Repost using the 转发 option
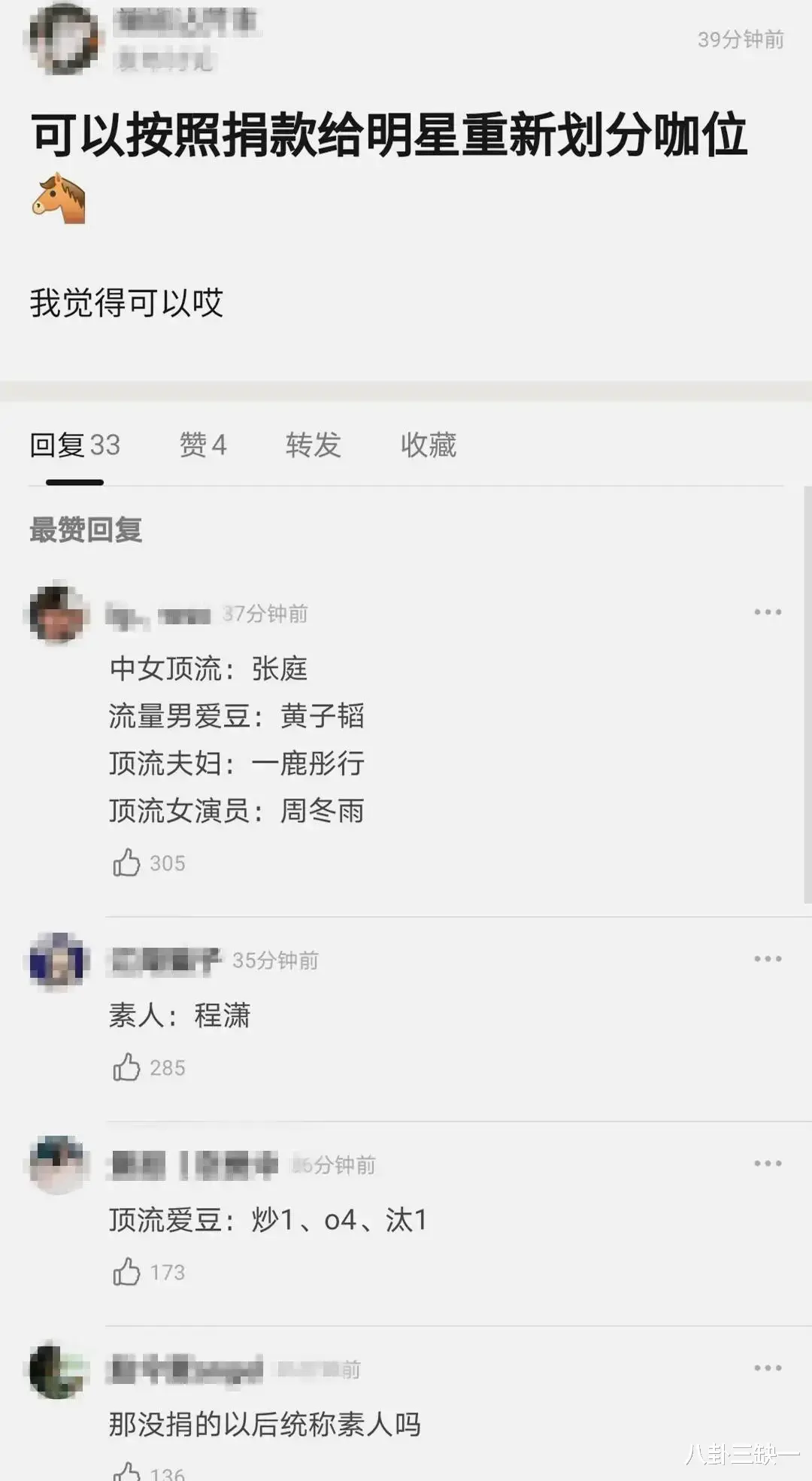Viewport: 812px width, 1481px height. [314, 445]
